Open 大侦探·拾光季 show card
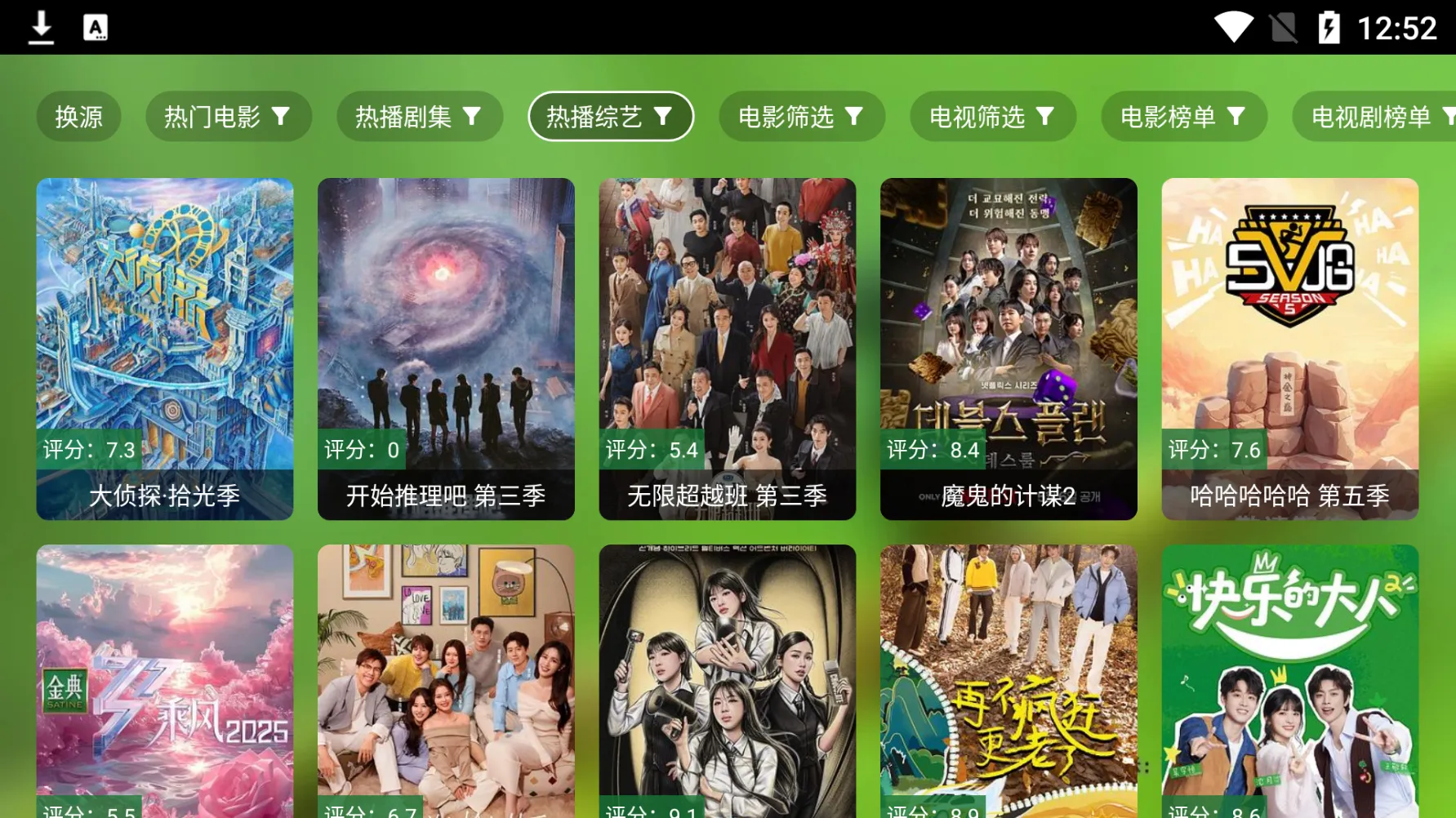This screenshot has width=1456, height=818. tap(164, 349)
